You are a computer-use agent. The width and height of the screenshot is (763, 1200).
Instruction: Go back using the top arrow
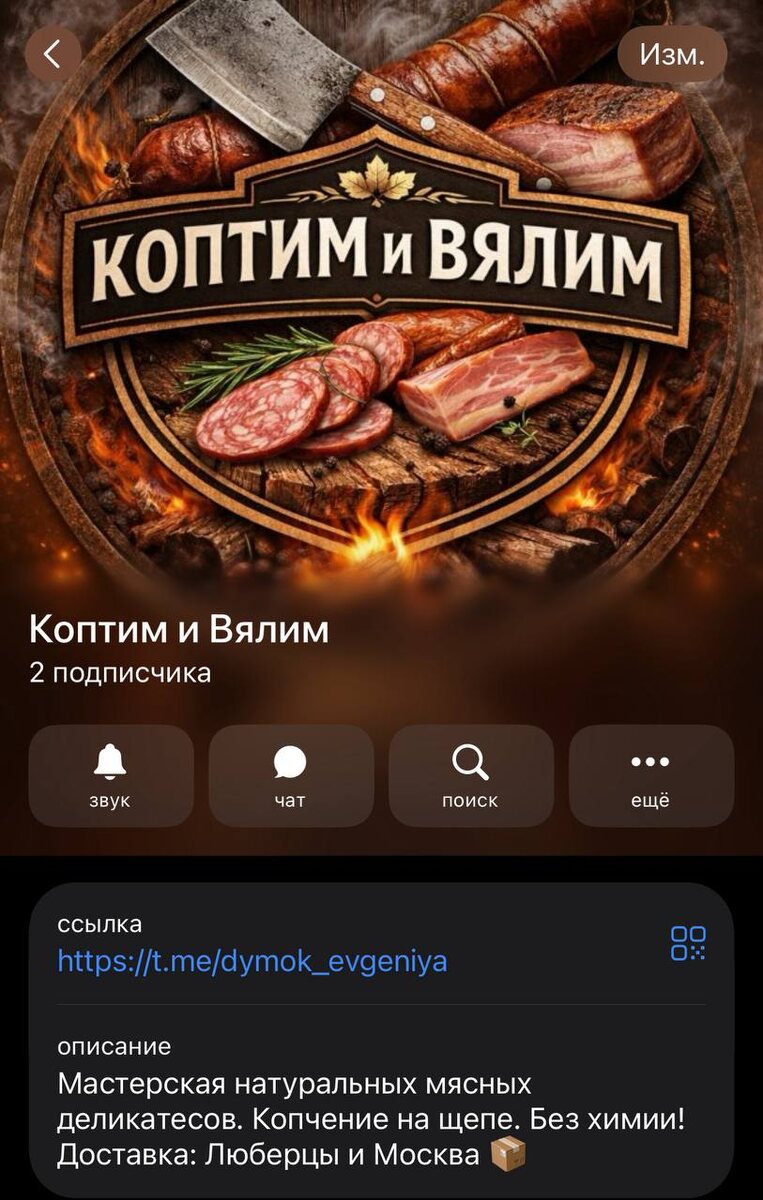coord(52,53)
